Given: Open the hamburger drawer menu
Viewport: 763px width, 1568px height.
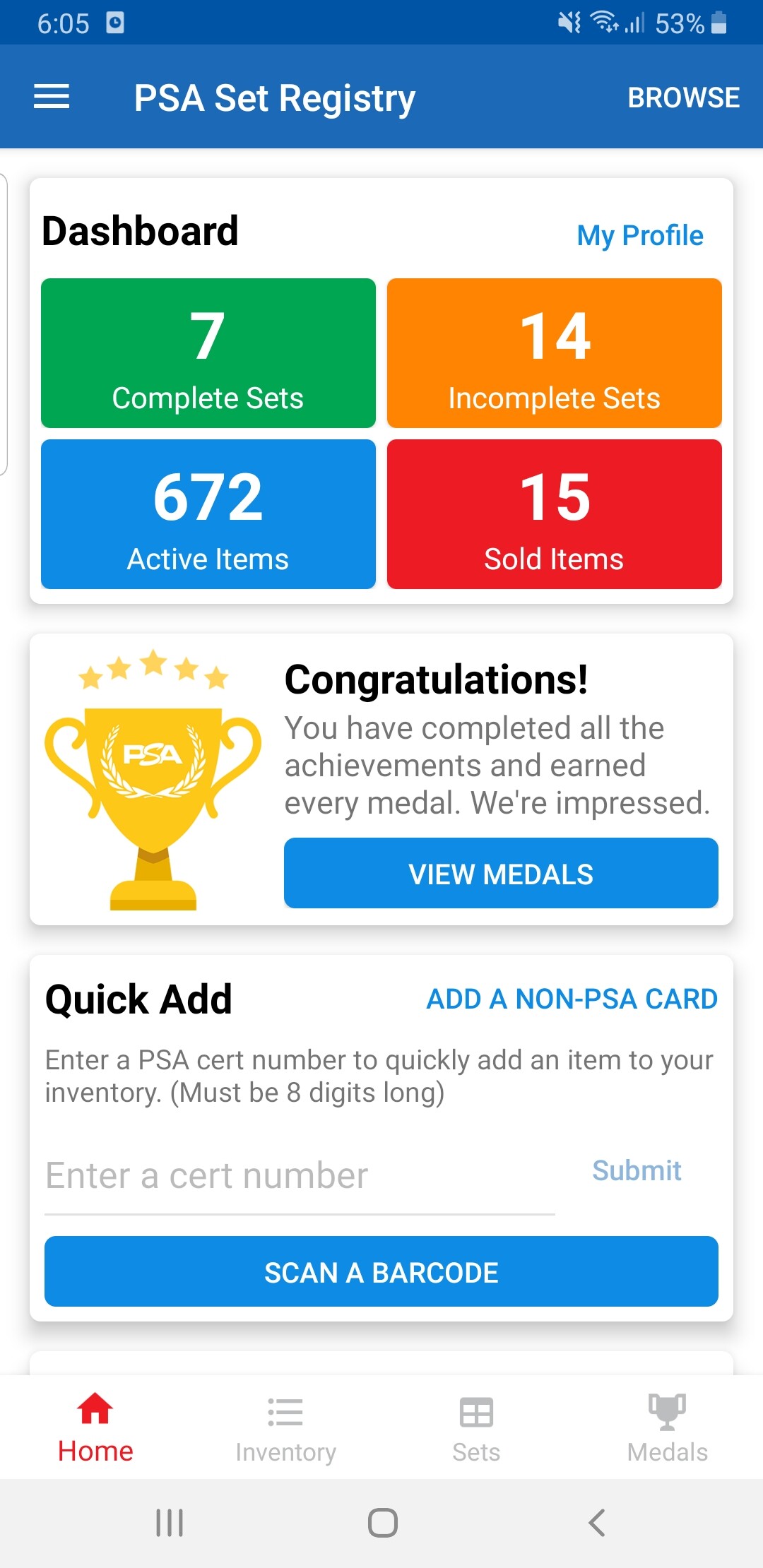Looking at the screenshot, I should click(x=52, y=97).
